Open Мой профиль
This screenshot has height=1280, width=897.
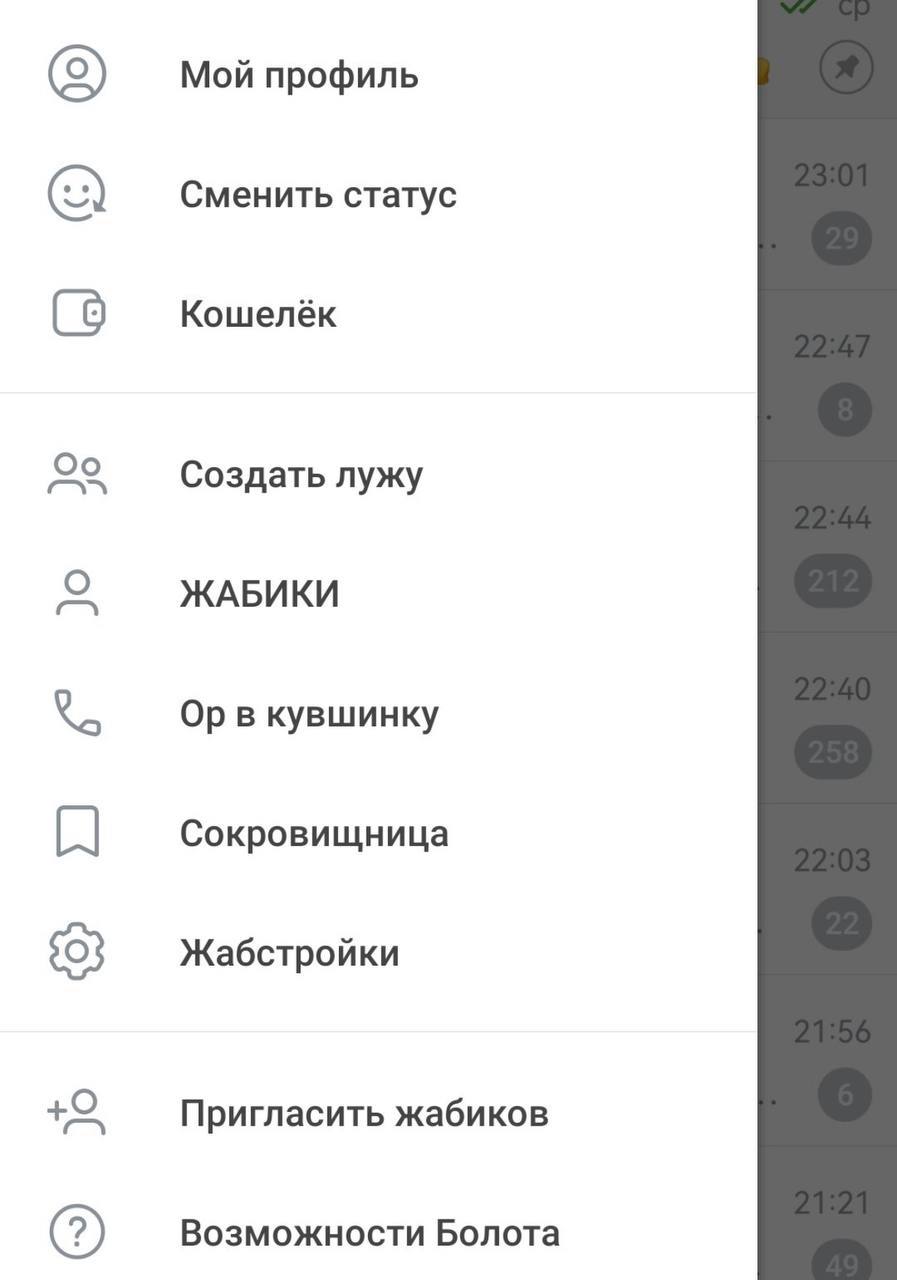[x=298, y=76]
